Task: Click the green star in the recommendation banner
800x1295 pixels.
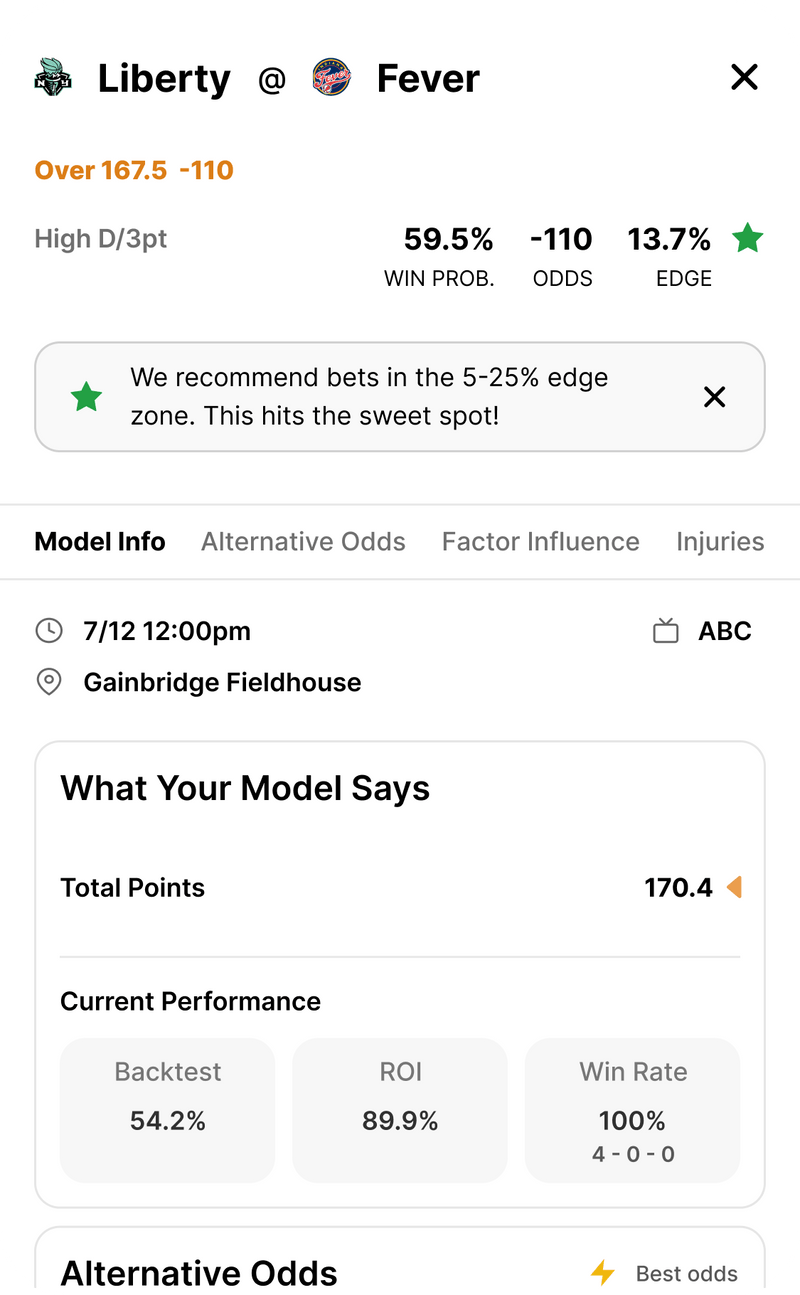Action: click(86, 396)
